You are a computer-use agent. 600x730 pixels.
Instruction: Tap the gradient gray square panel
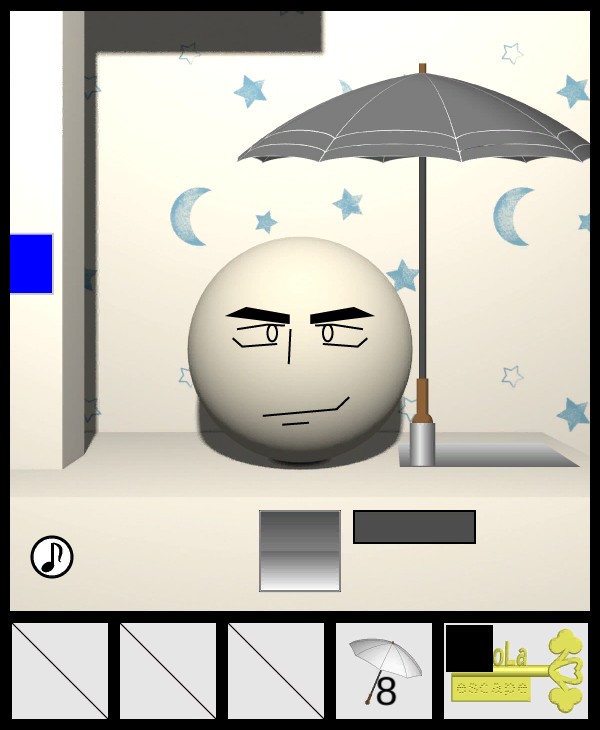300,551
